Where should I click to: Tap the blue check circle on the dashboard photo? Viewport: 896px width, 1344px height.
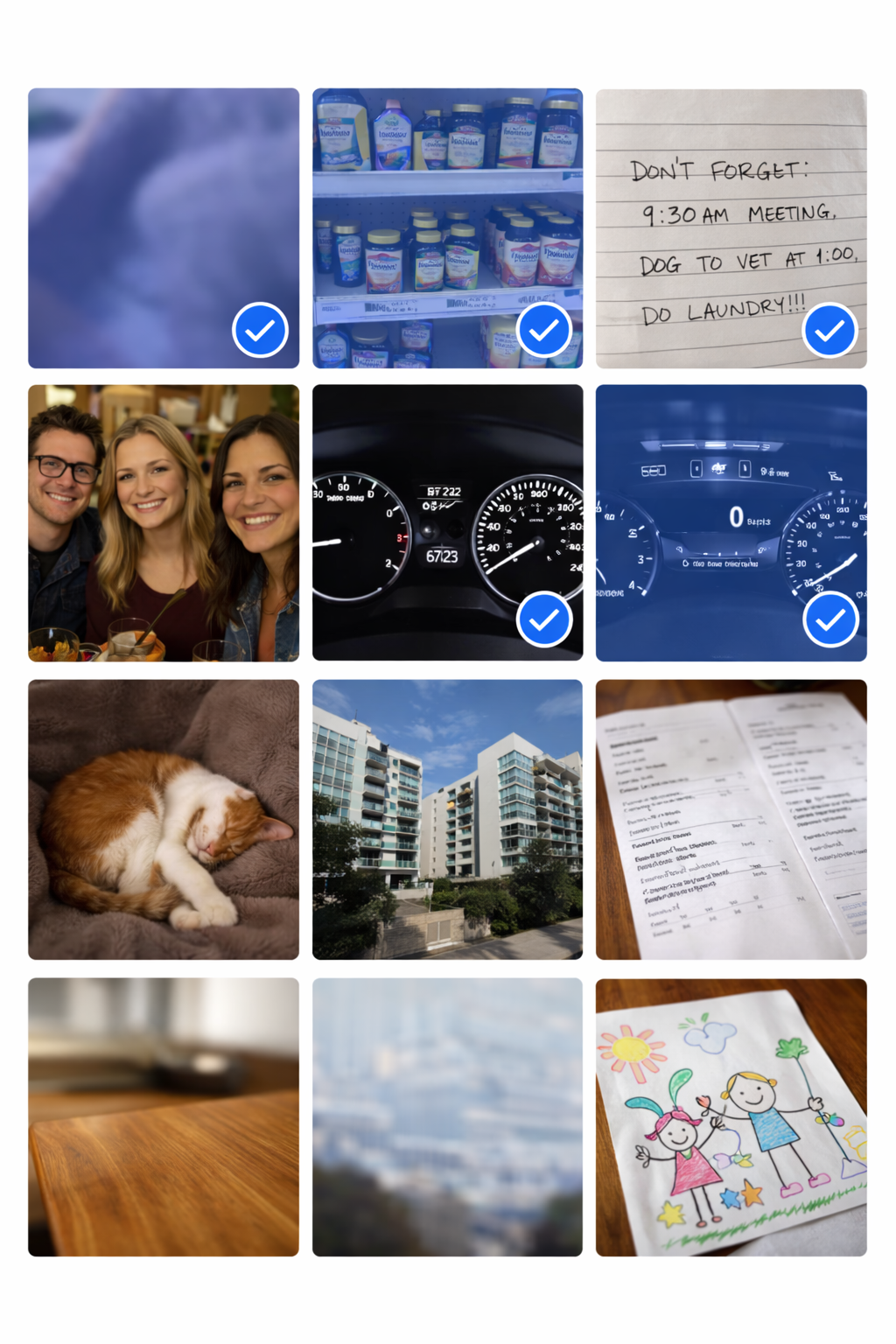pos(829,619)
